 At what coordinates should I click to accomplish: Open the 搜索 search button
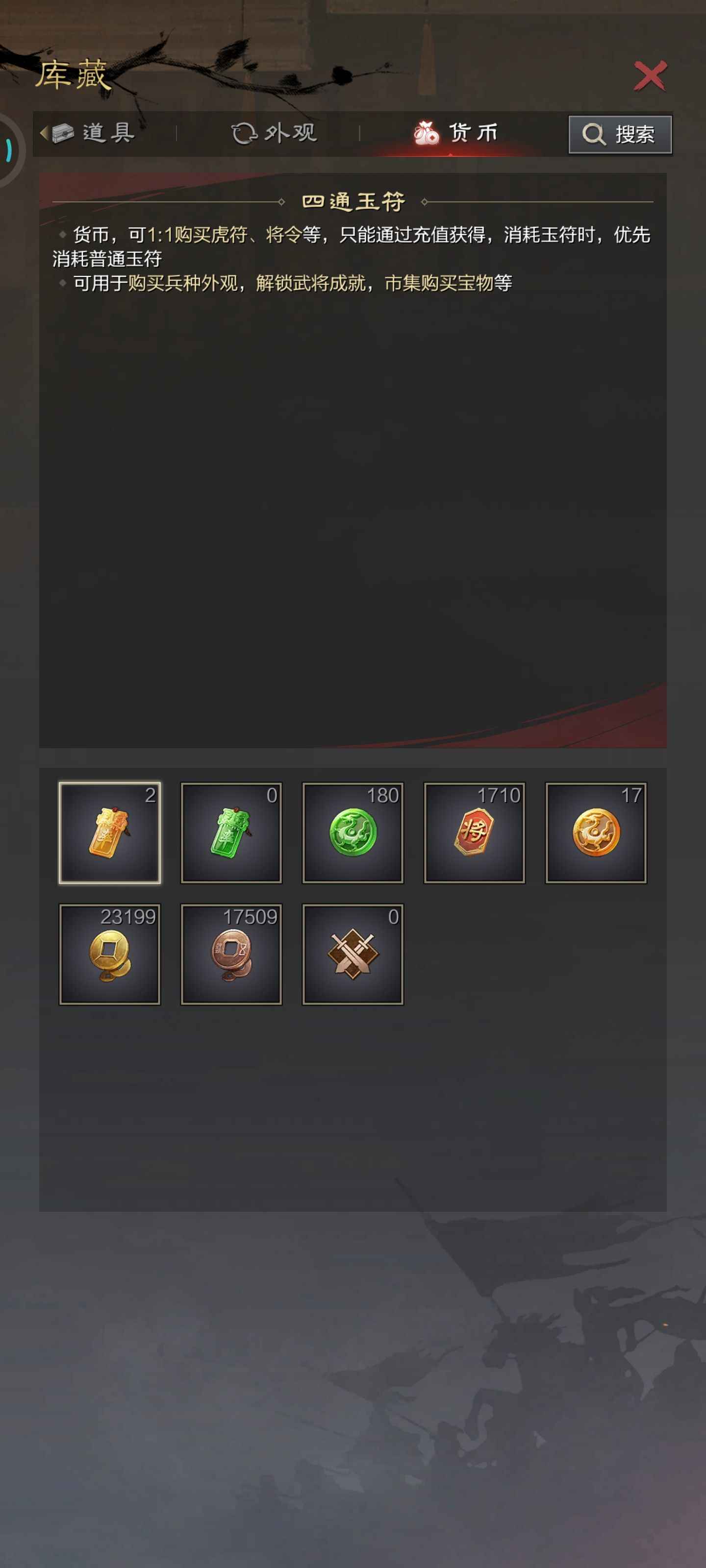point(620,135)
